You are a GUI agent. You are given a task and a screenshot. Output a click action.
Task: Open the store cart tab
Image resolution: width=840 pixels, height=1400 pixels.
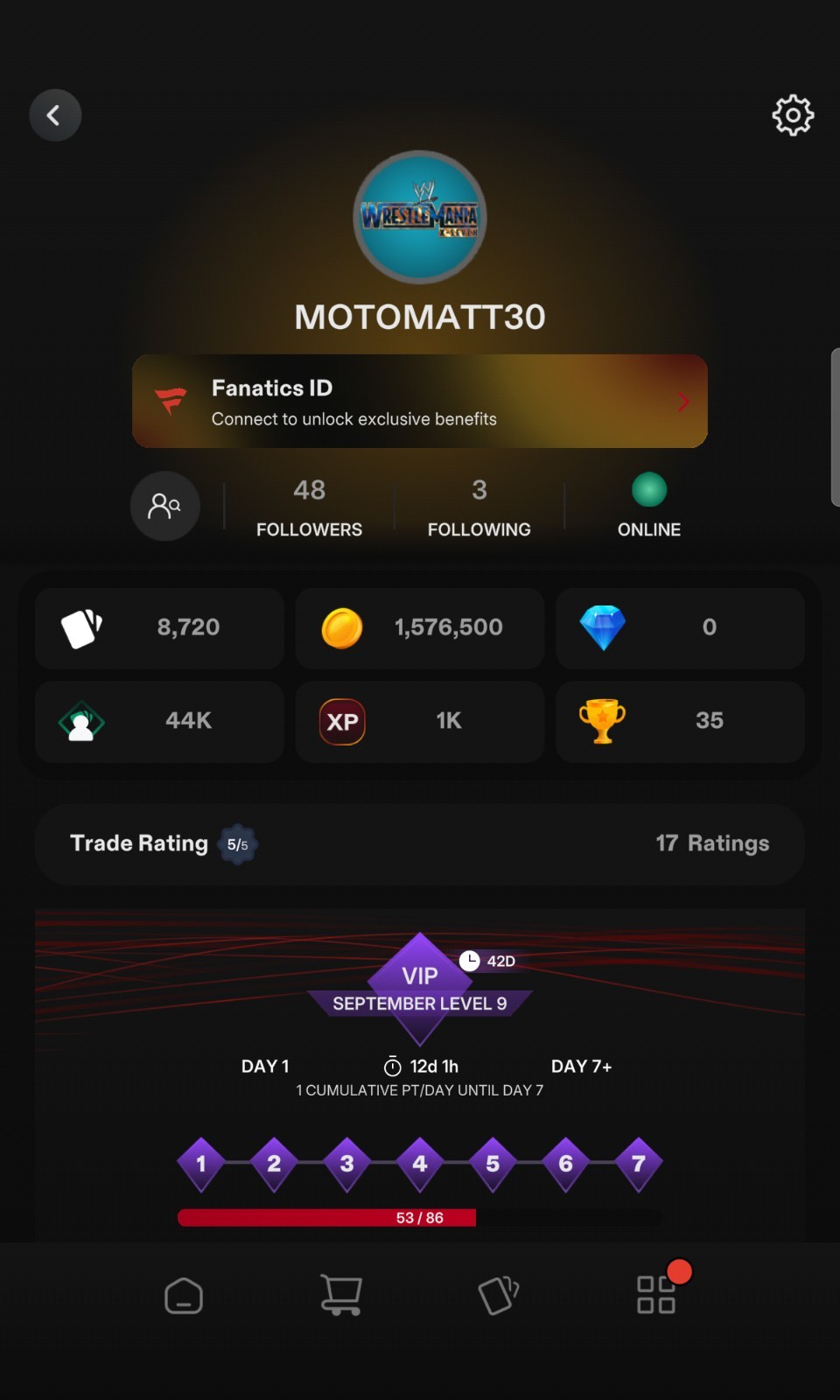point(341,1294)
